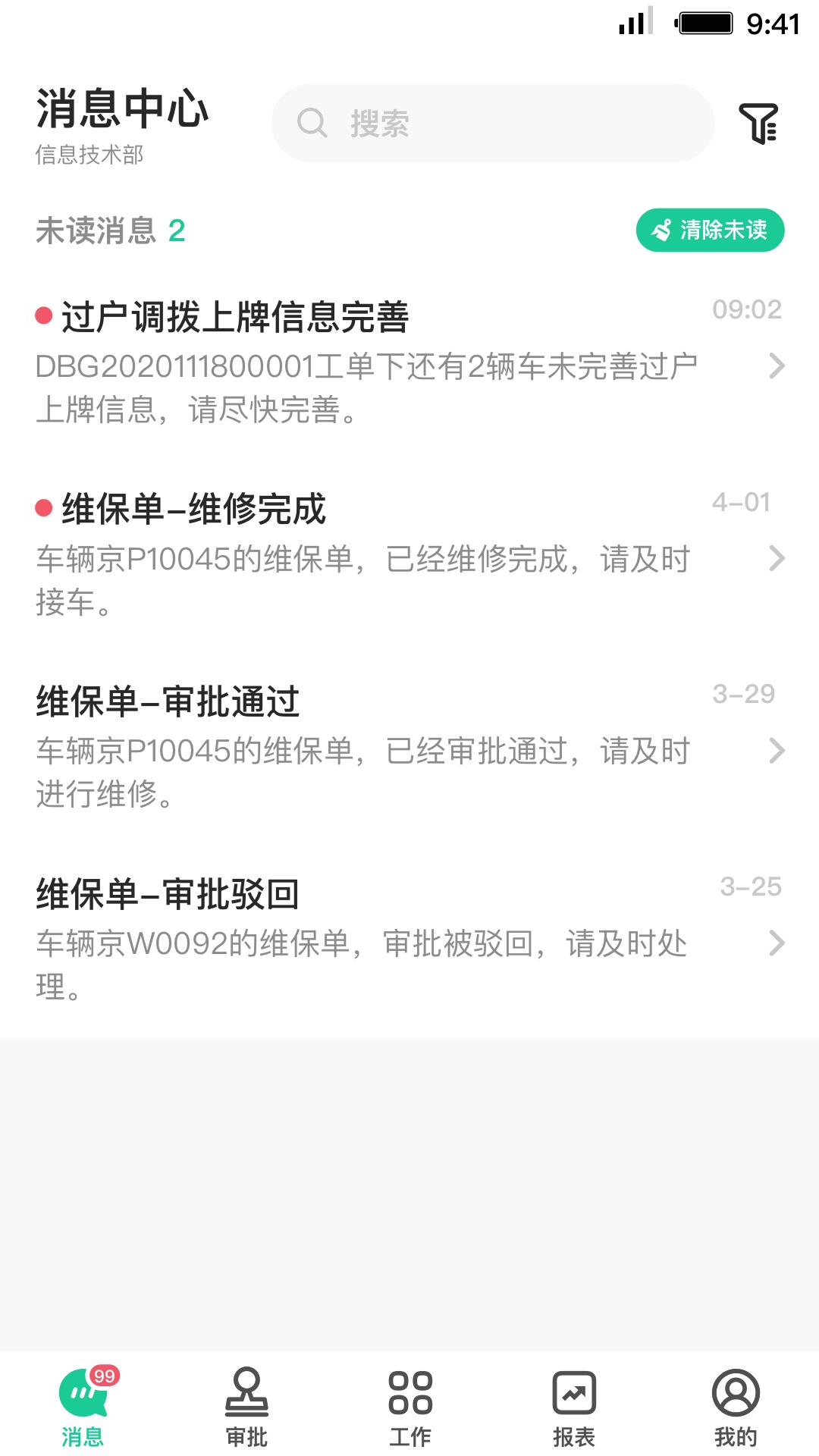Go to the 工作 tab

[x=410, y=1407]
